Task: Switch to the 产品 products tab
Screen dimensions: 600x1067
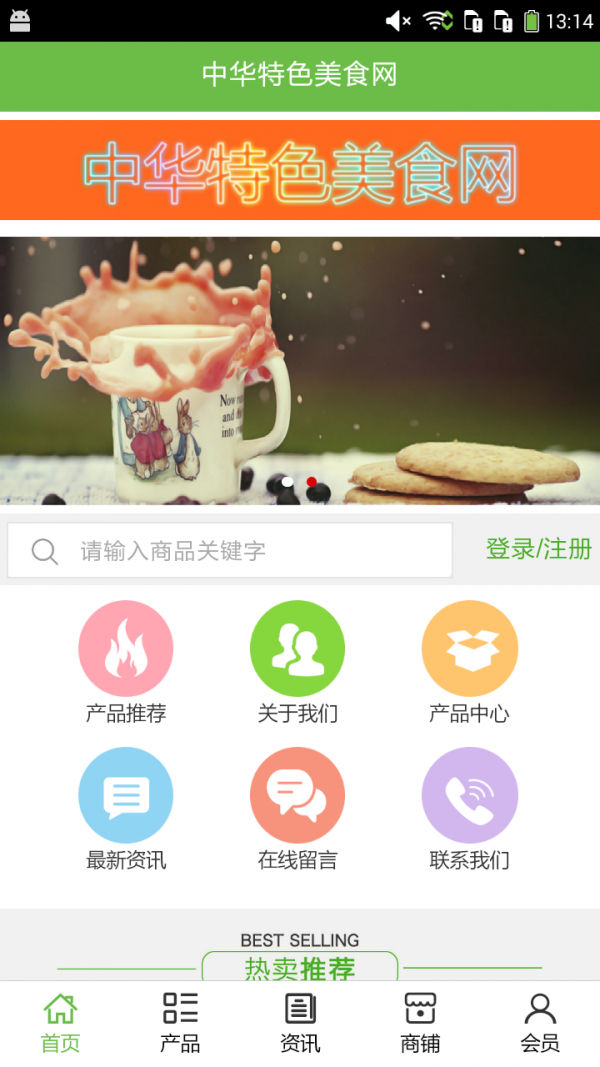Action: click(x=180, y=1022)
